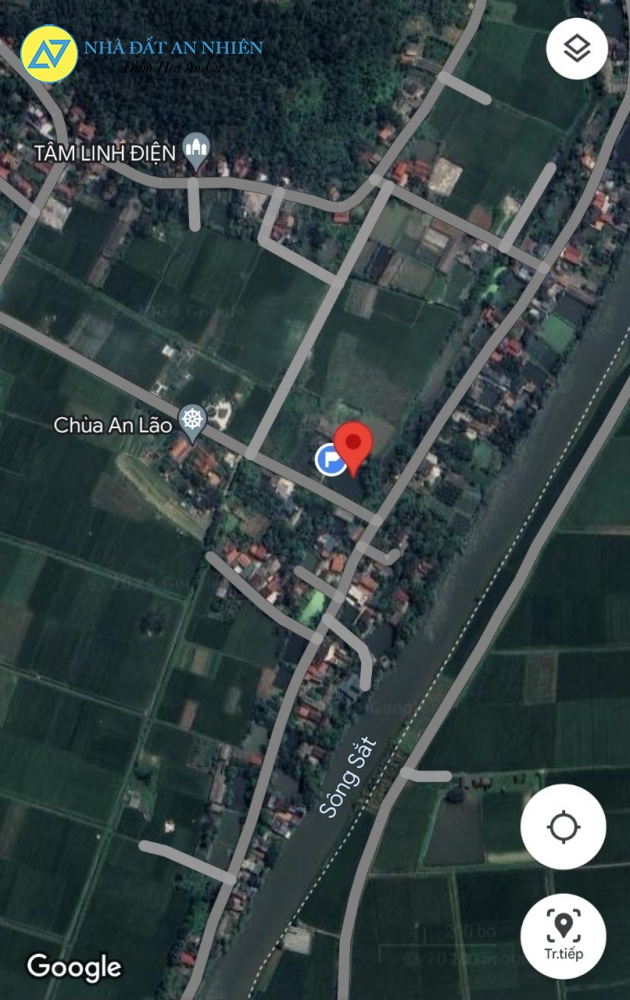Start Live View with the Tr.tiếp button
Screen dimensions: 630x1000
(563, 936)
